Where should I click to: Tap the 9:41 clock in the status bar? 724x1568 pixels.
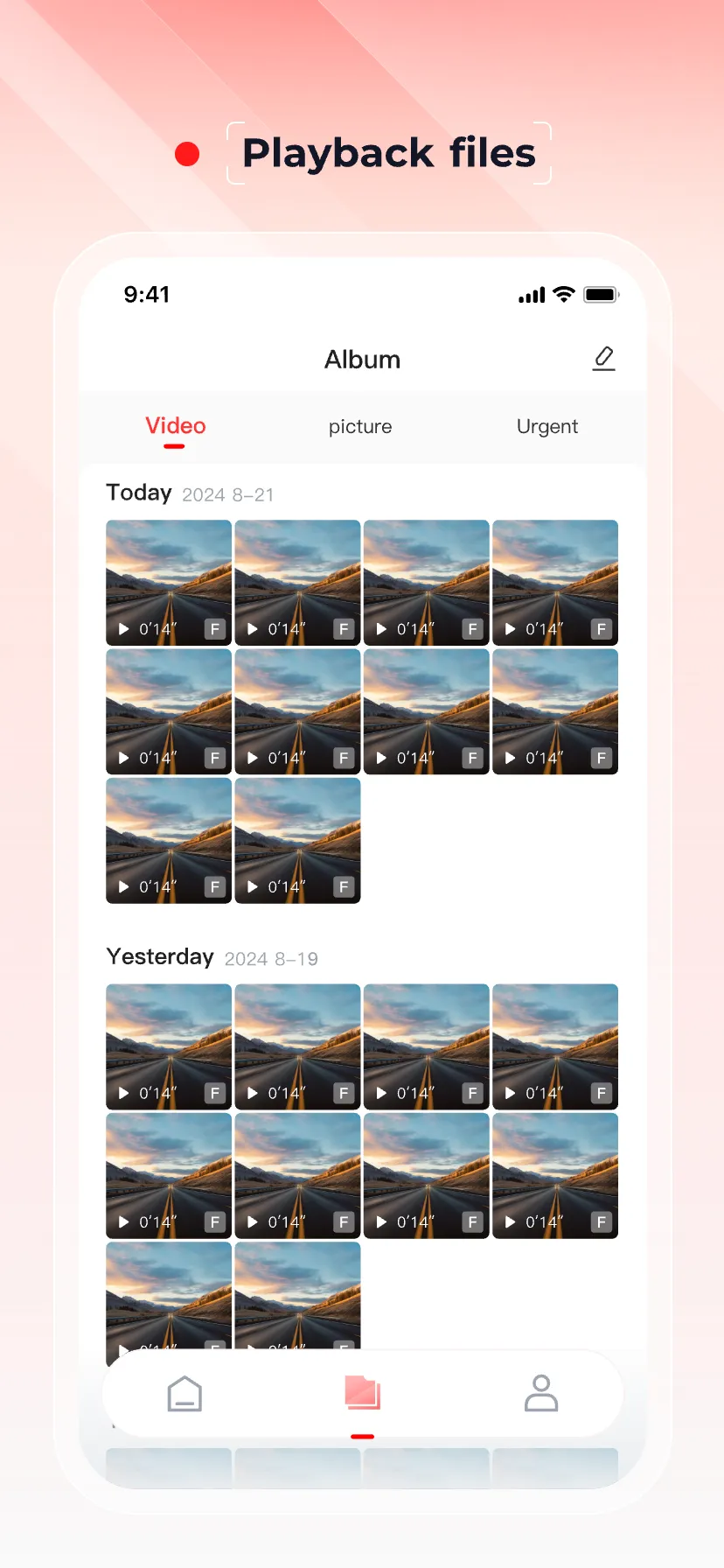147,295
